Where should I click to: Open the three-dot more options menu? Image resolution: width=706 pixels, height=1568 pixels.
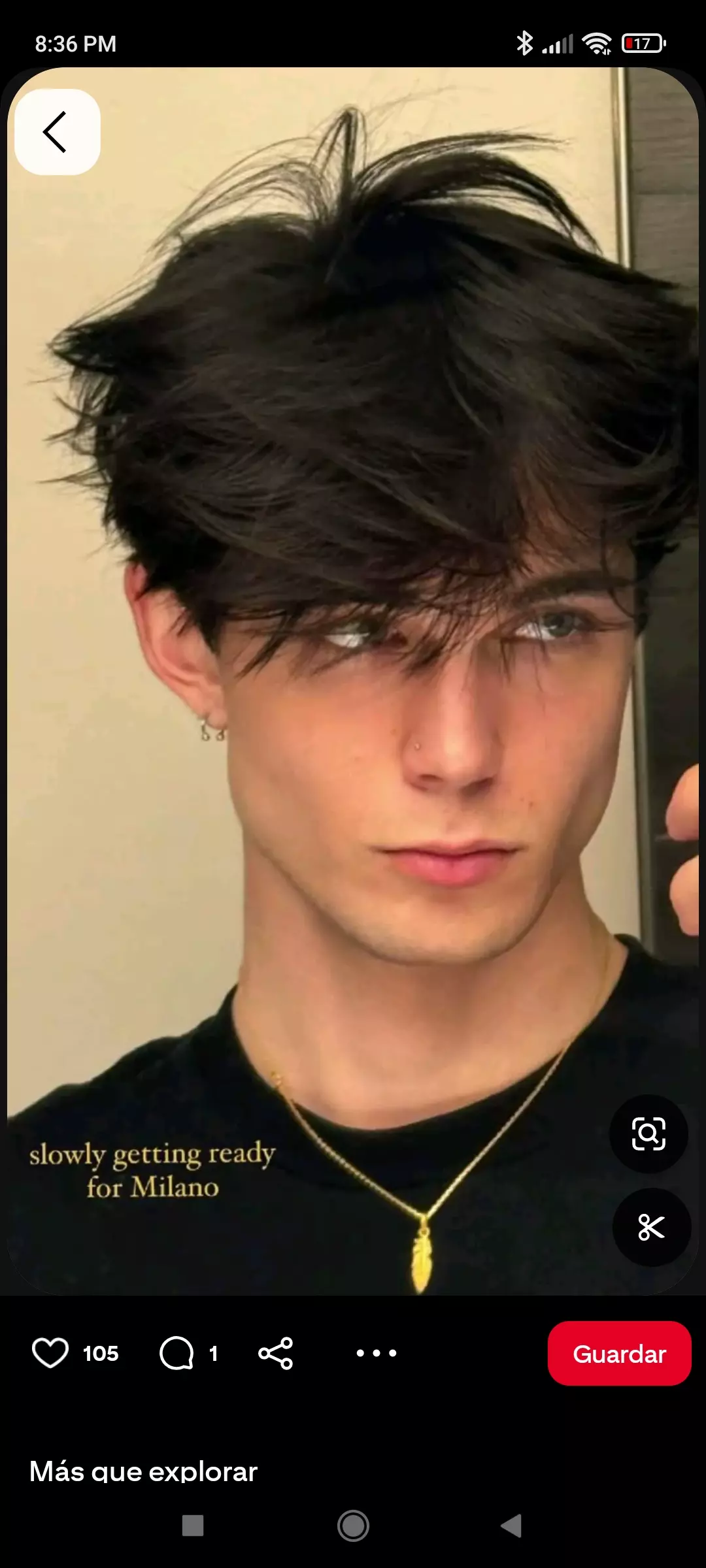(x=377, y=1353)
